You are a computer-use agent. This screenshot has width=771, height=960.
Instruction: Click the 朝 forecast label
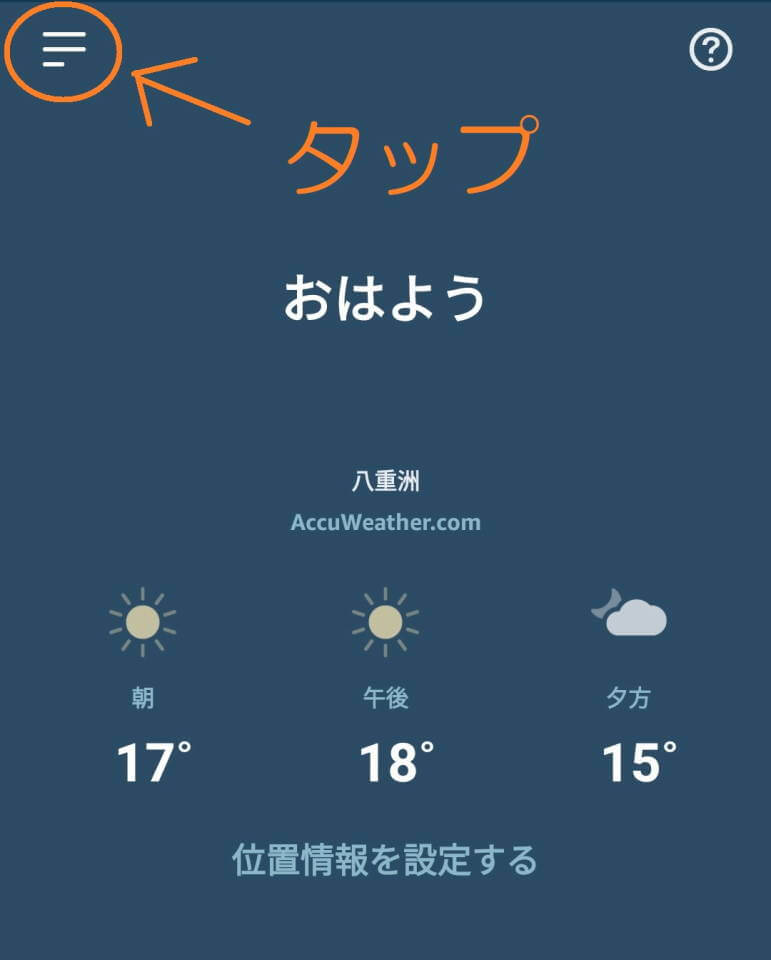[143, 699]
